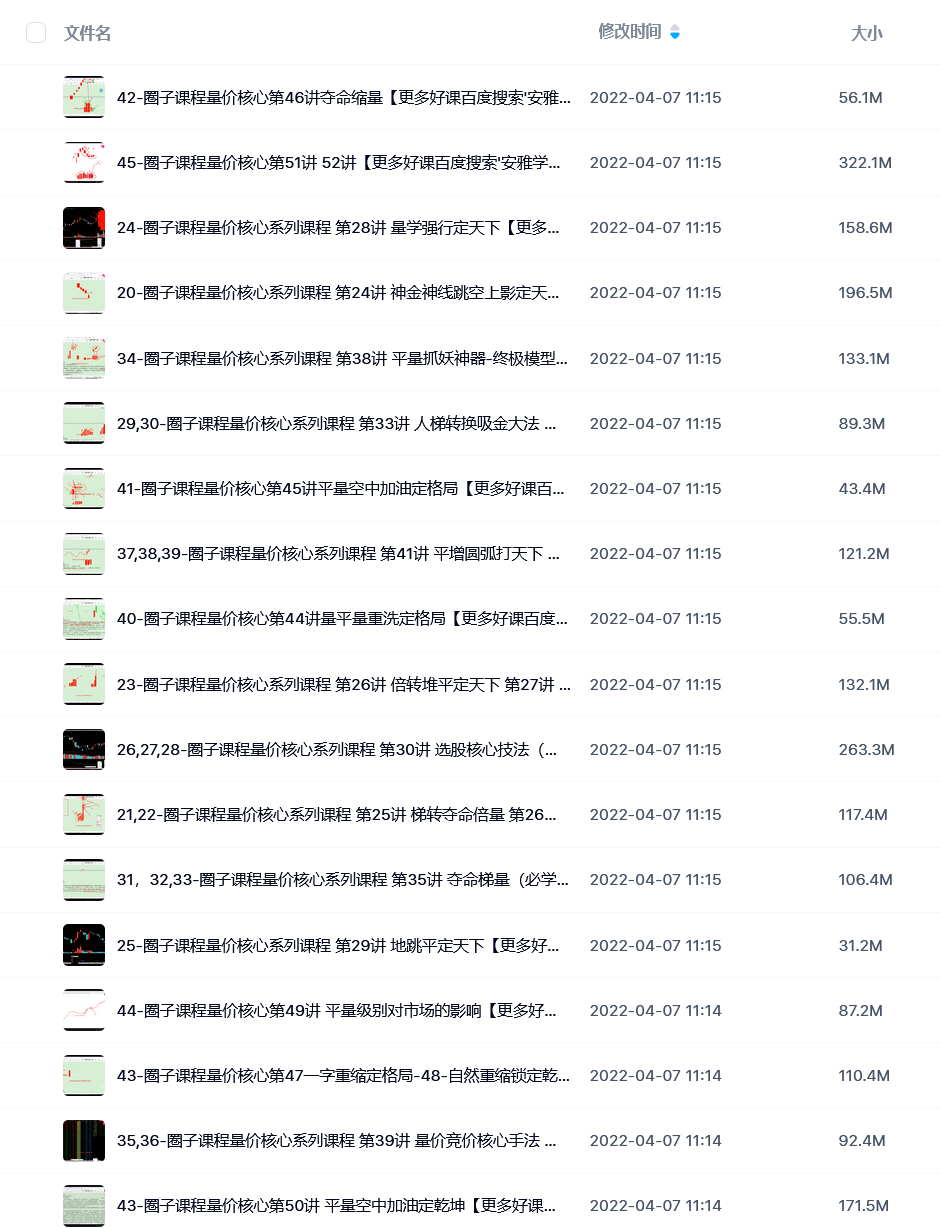Open 23-第26讲 倍转堆平定天下
The width and height of the screenshot is (940, 1228).
click(344, 685)
